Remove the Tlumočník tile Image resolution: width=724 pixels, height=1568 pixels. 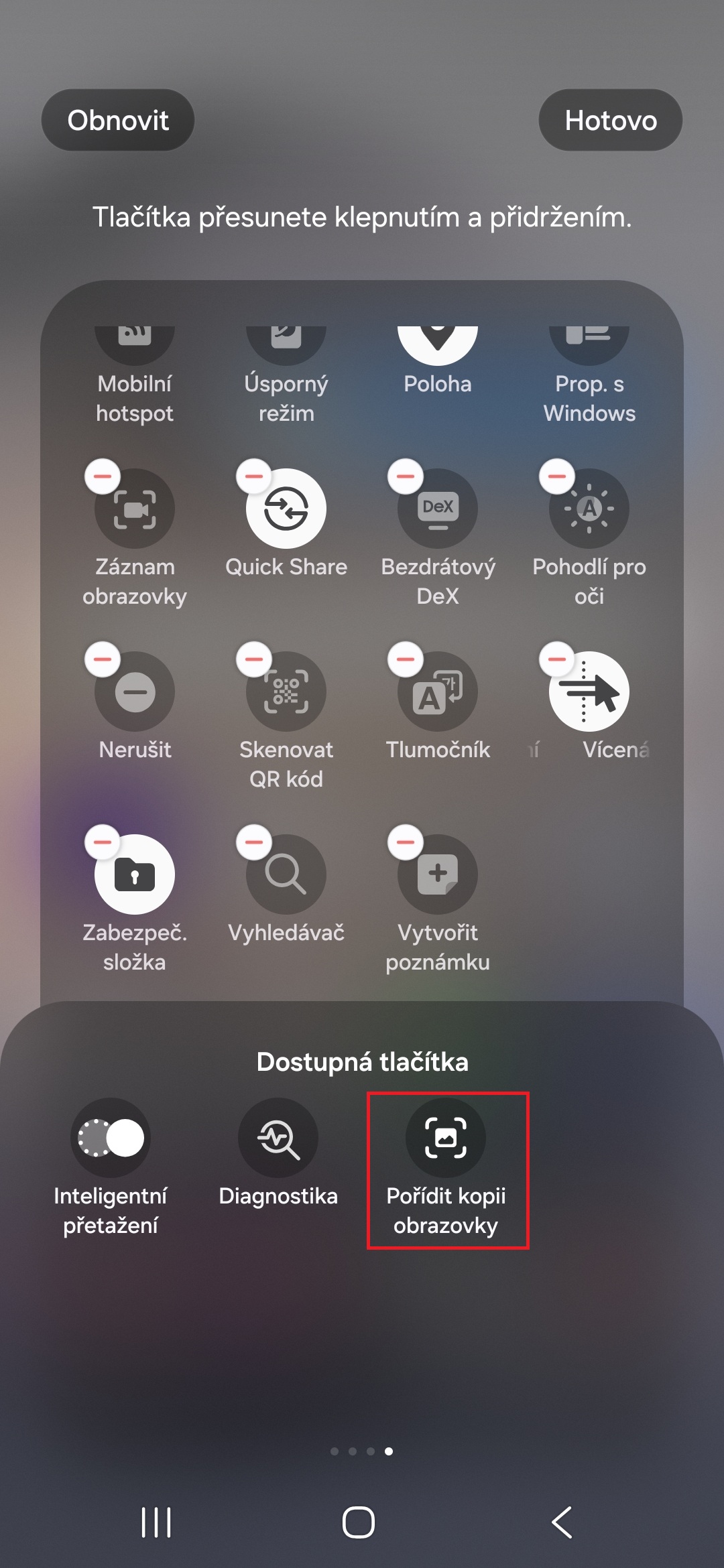click(x=406, y=659)
